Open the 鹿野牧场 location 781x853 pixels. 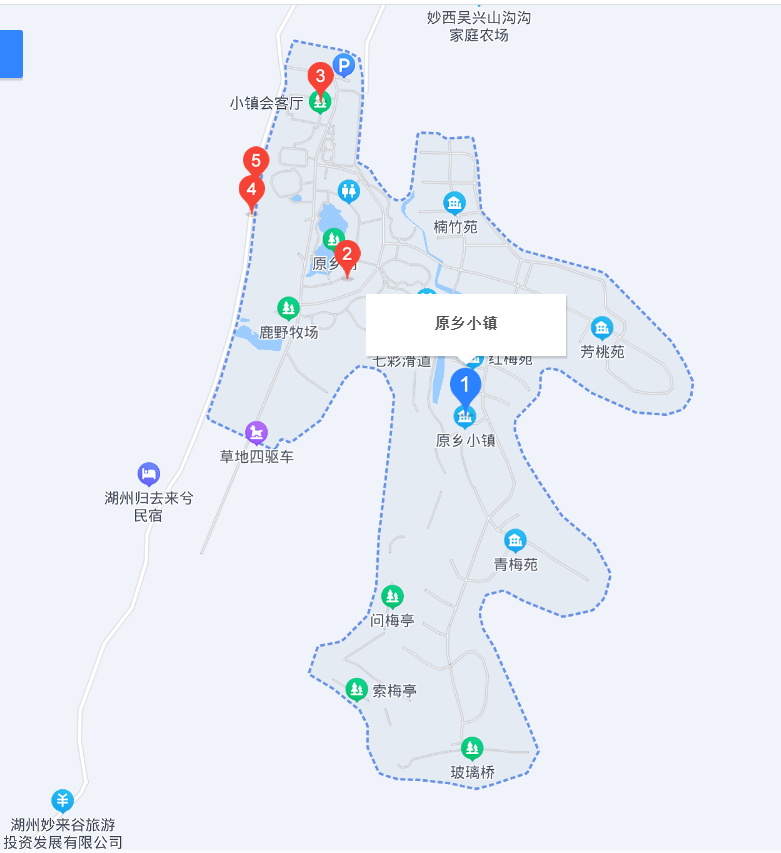click(288, 308)
